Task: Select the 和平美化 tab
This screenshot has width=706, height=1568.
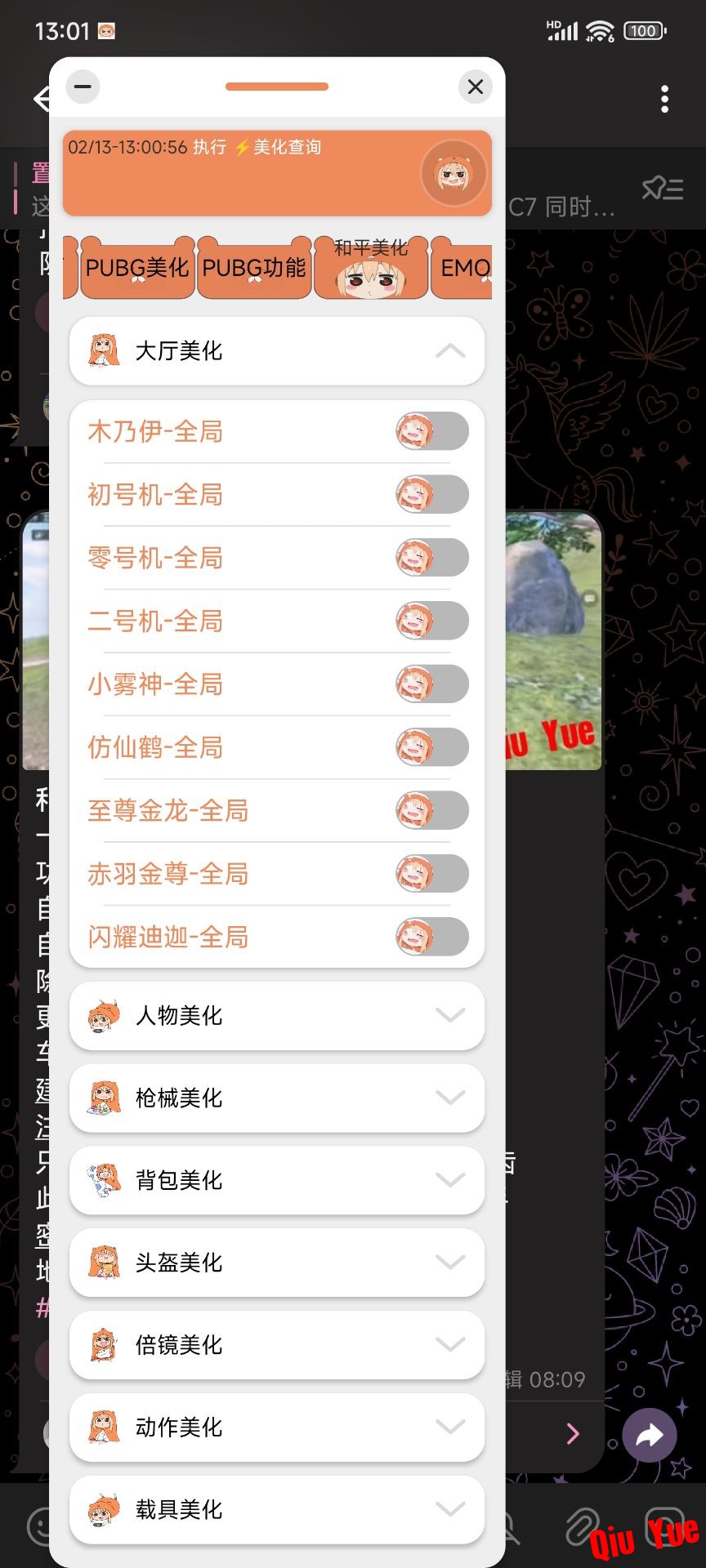Action: [x=371, y=268]
